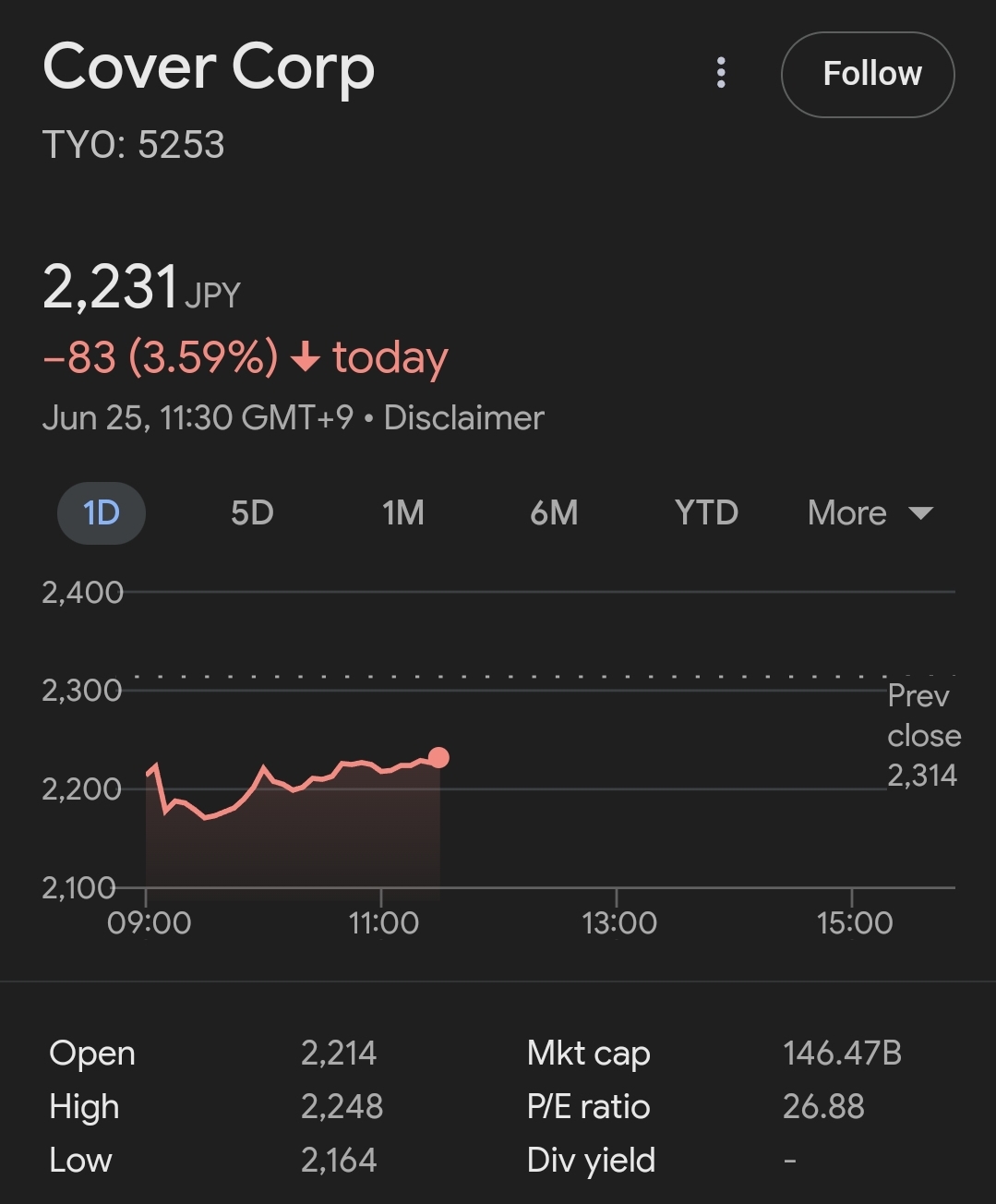The height and width of the screenshot is (1204, 996).
Task: Switch to the 1M chart range
Action: click(403, 513)
